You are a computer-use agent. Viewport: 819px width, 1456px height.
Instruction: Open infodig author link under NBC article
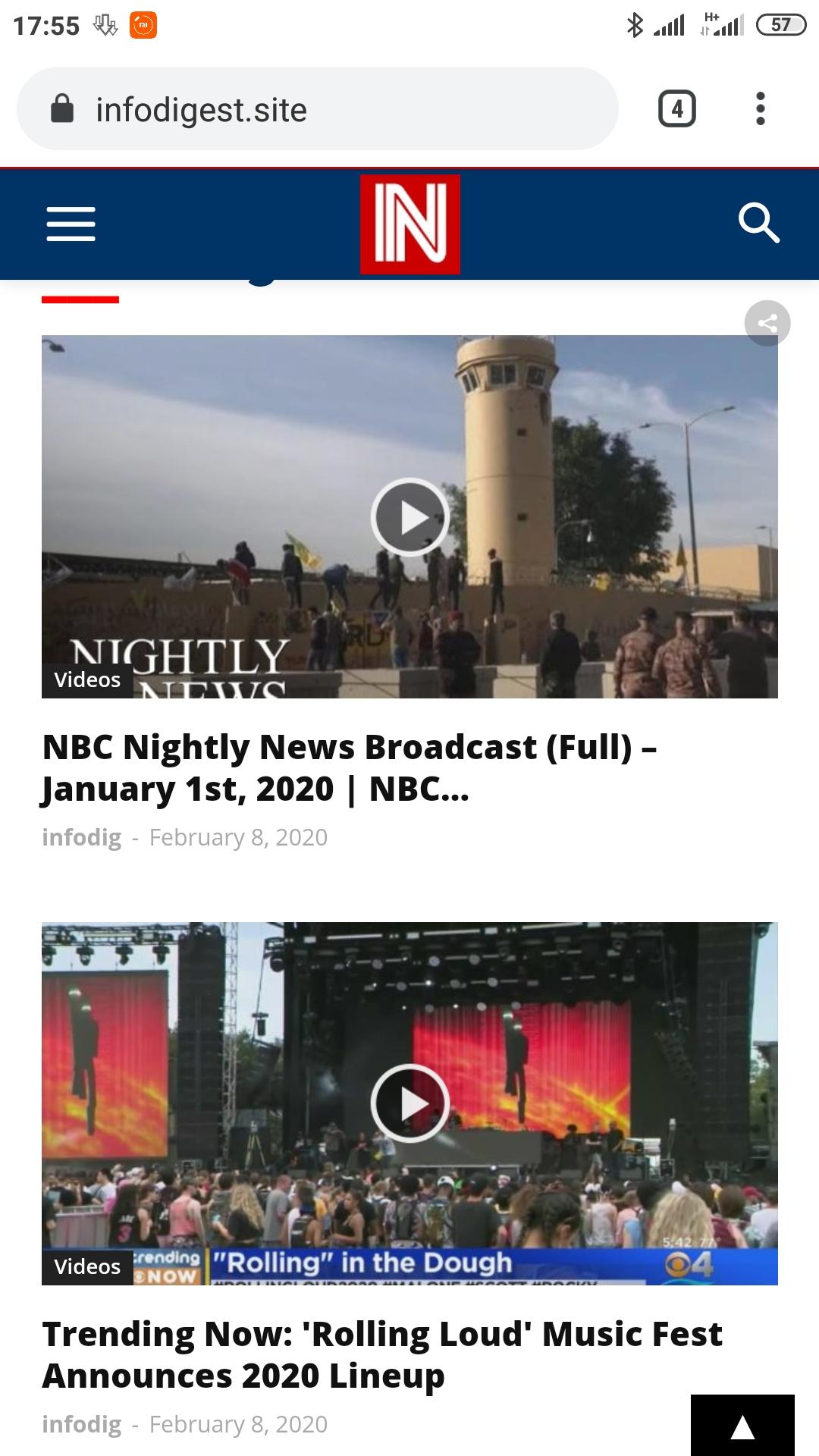coord(81,837)
